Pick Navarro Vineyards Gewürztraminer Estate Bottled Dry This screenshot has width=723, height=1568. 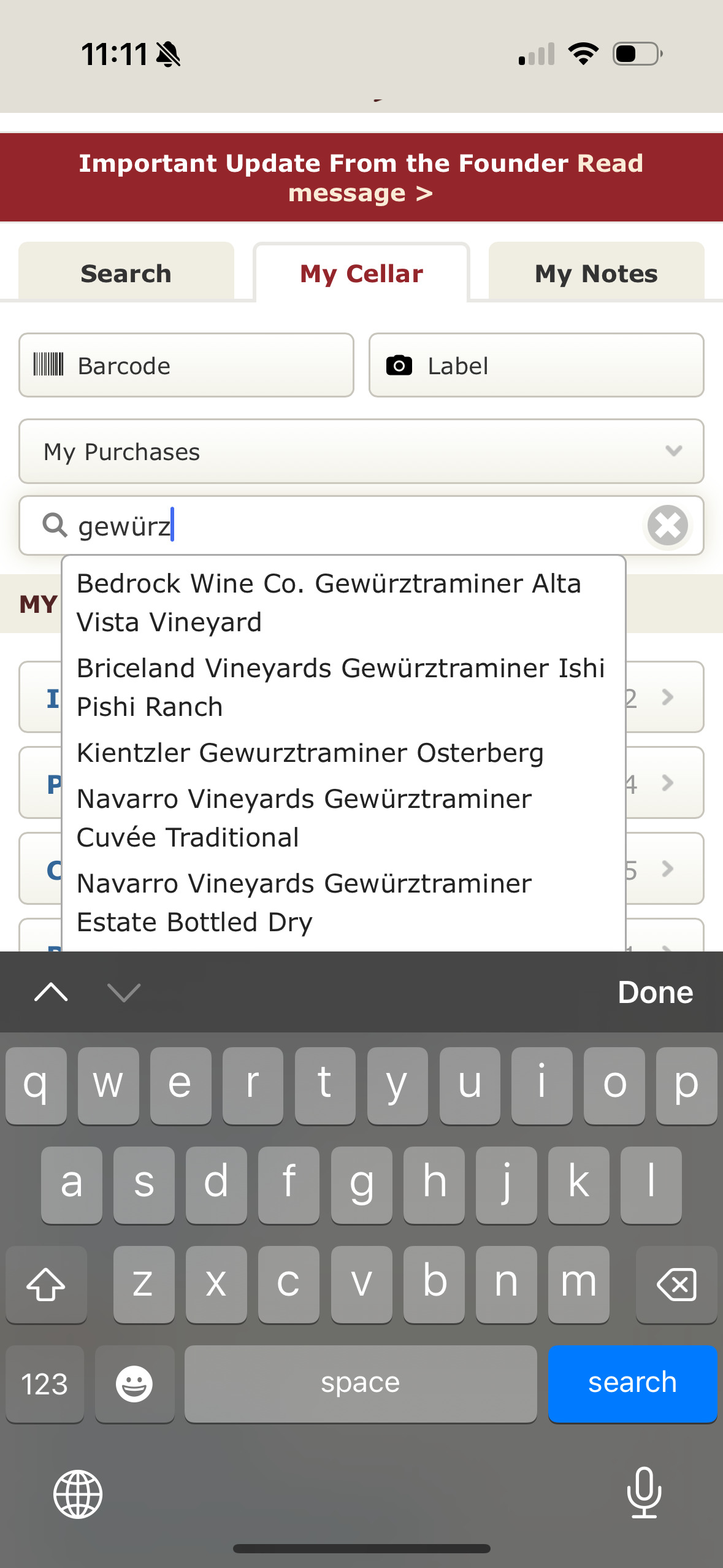point(343,902)
